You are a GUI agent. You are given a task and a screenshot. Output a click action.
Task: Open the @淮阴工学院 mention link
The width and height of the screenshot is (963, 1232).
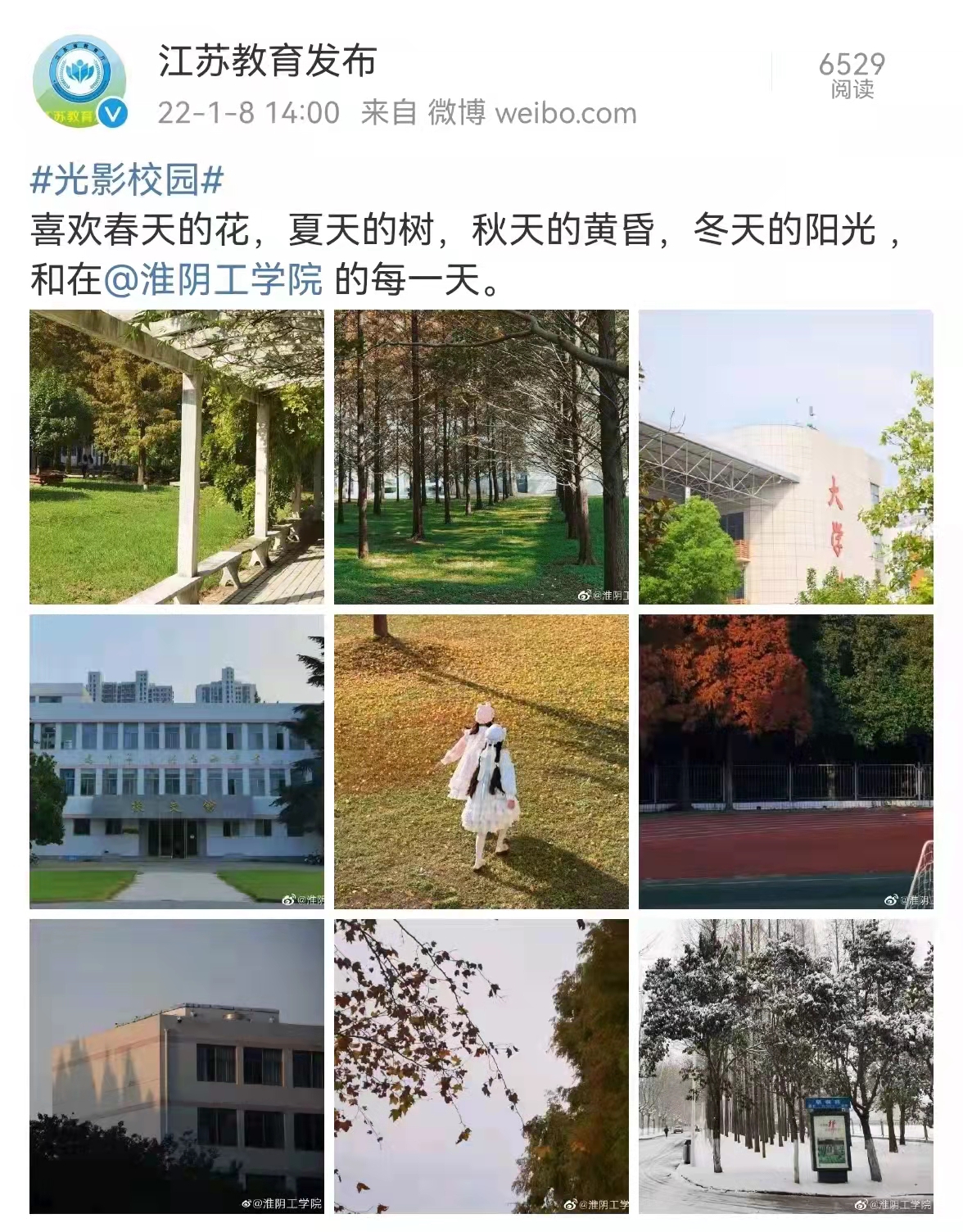pos(215,279)
